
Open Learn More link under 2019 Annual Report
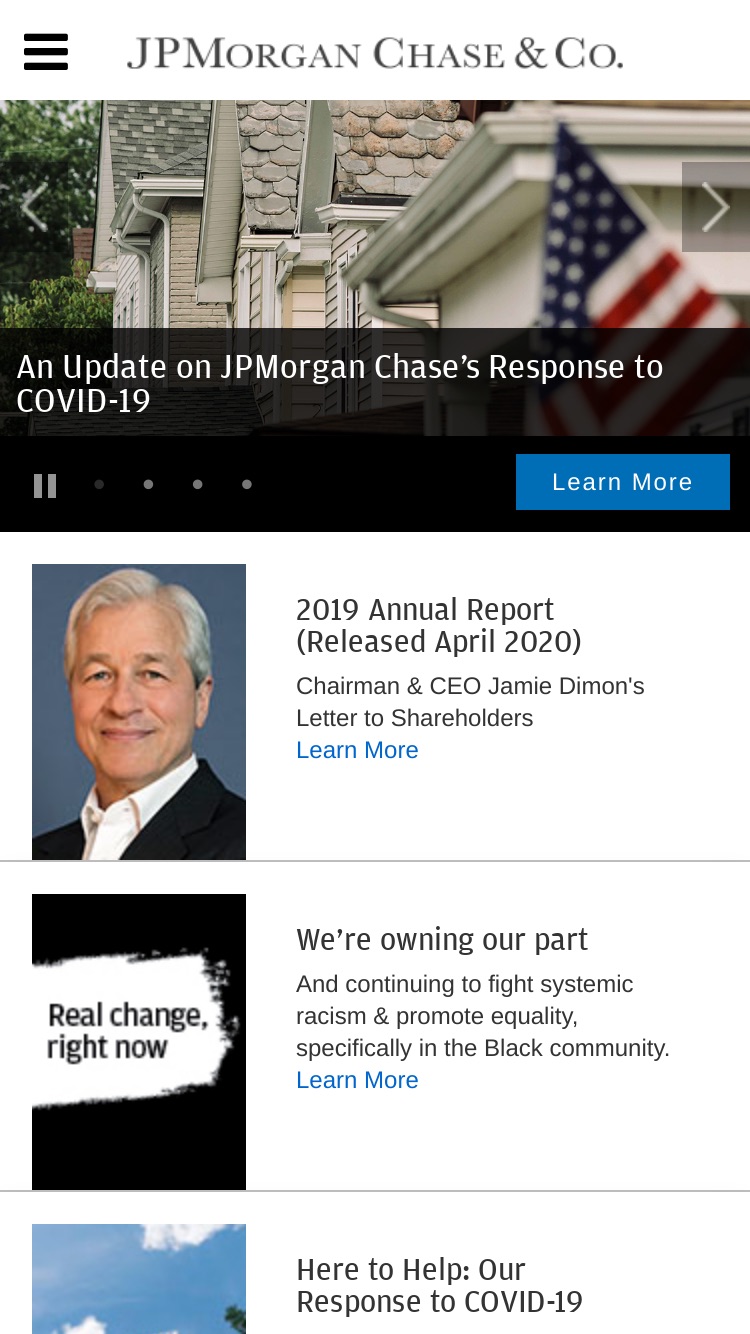coord(357,750)
